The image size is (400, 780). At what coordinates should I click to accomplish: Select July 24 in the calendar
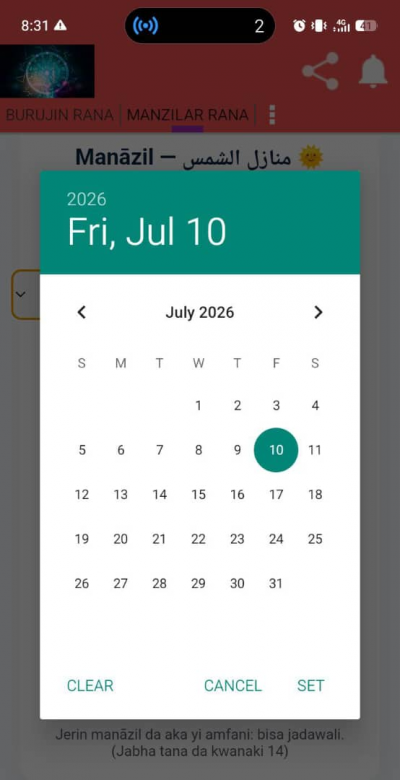click(276, 539)
